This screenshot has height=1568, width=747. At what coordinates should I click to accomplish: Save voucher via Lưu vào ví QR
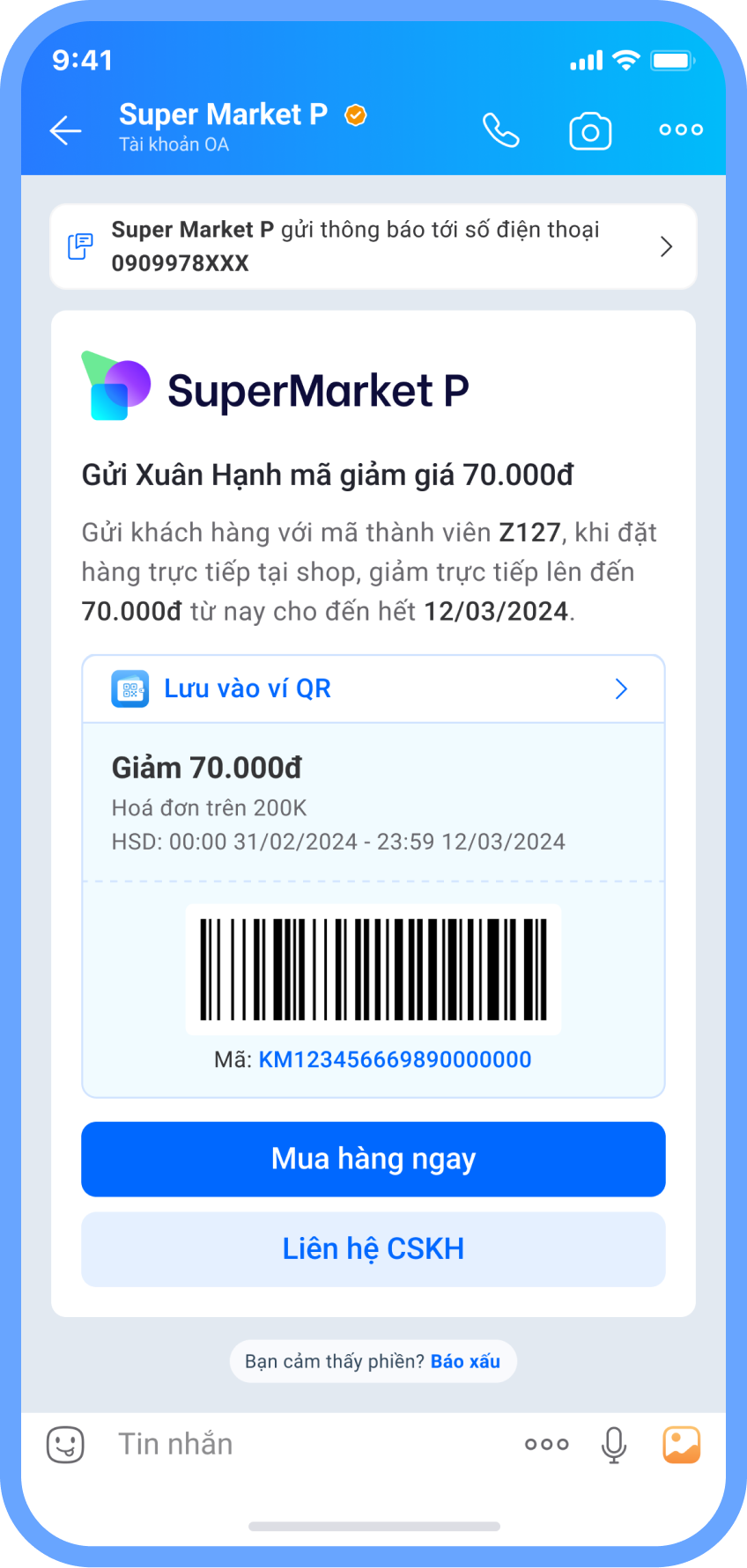[373, 689]
